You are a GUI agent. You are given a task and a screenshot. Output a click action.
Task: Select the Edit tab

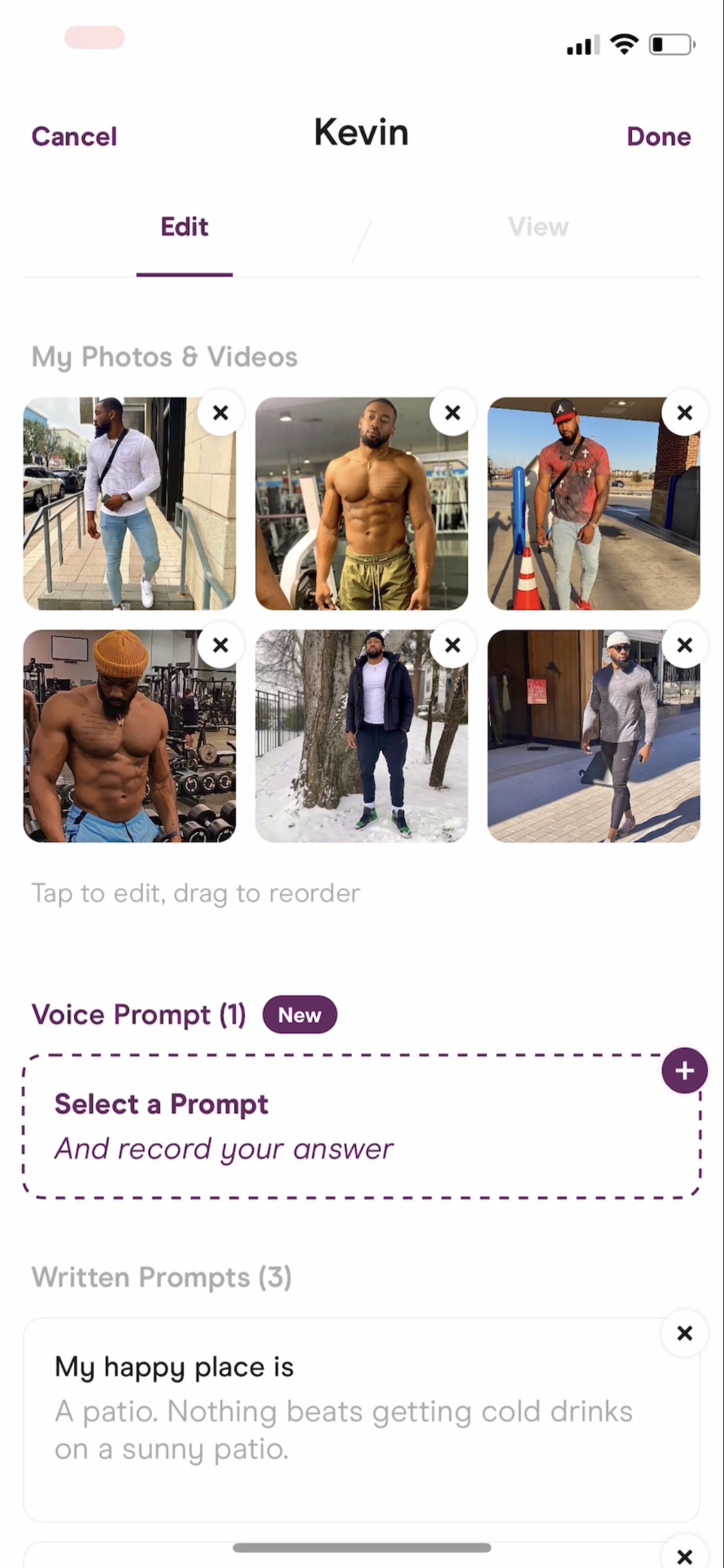point(185,227)
